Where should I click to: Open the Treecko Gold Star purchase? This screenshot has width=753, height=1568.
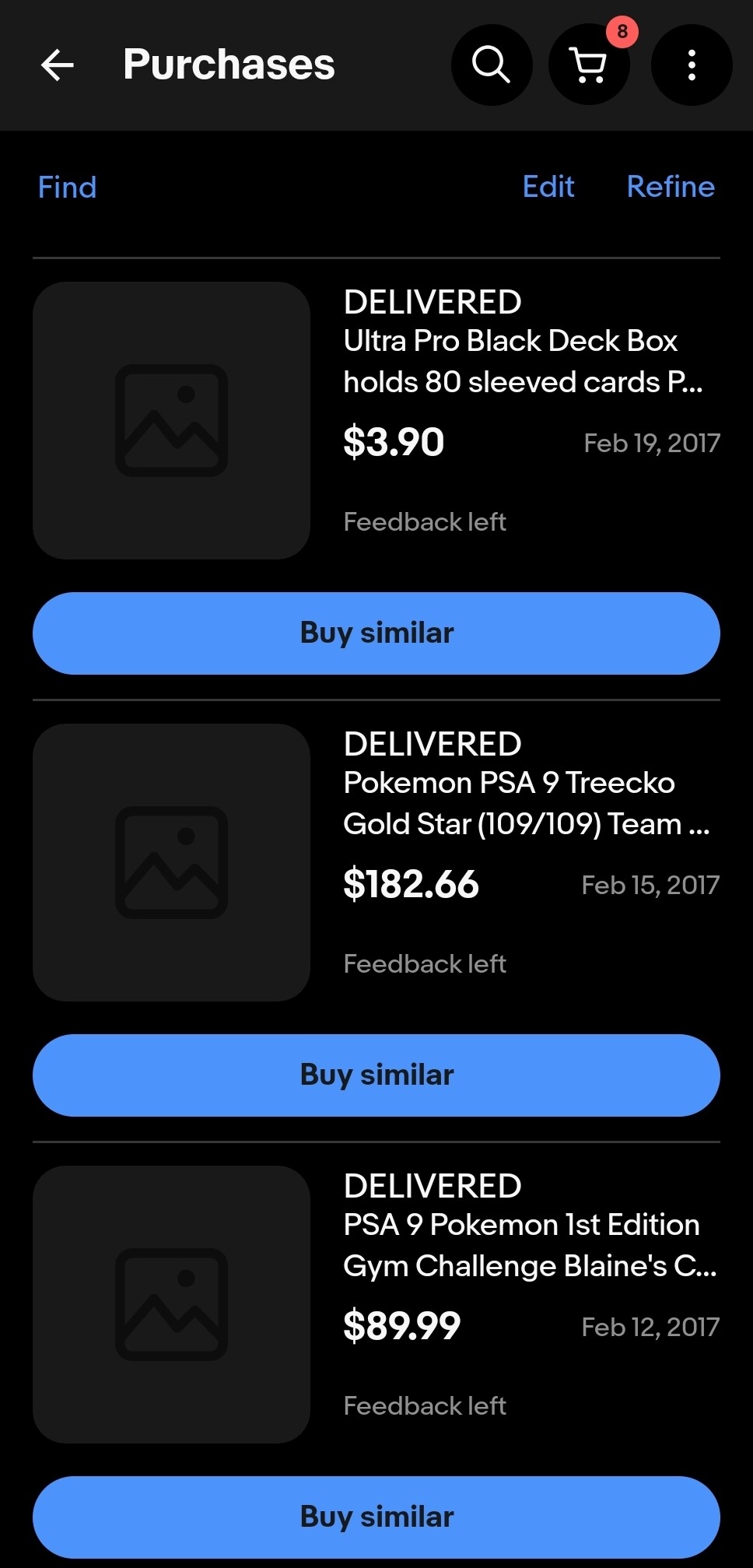pos(376,862)
